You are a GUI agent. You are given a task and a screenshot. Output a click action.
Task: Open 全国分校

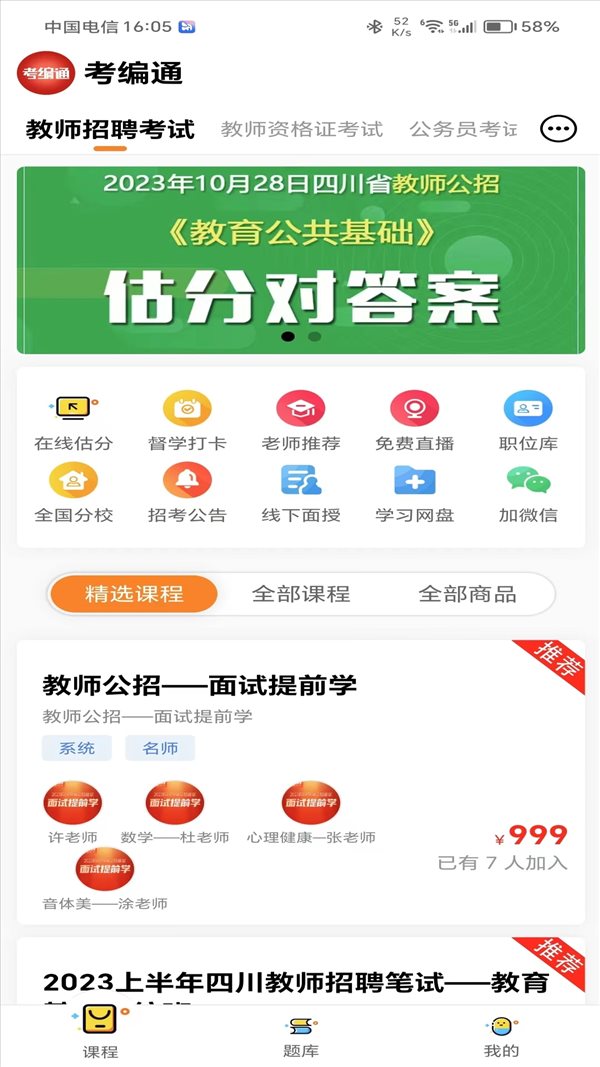coord(73,493)
